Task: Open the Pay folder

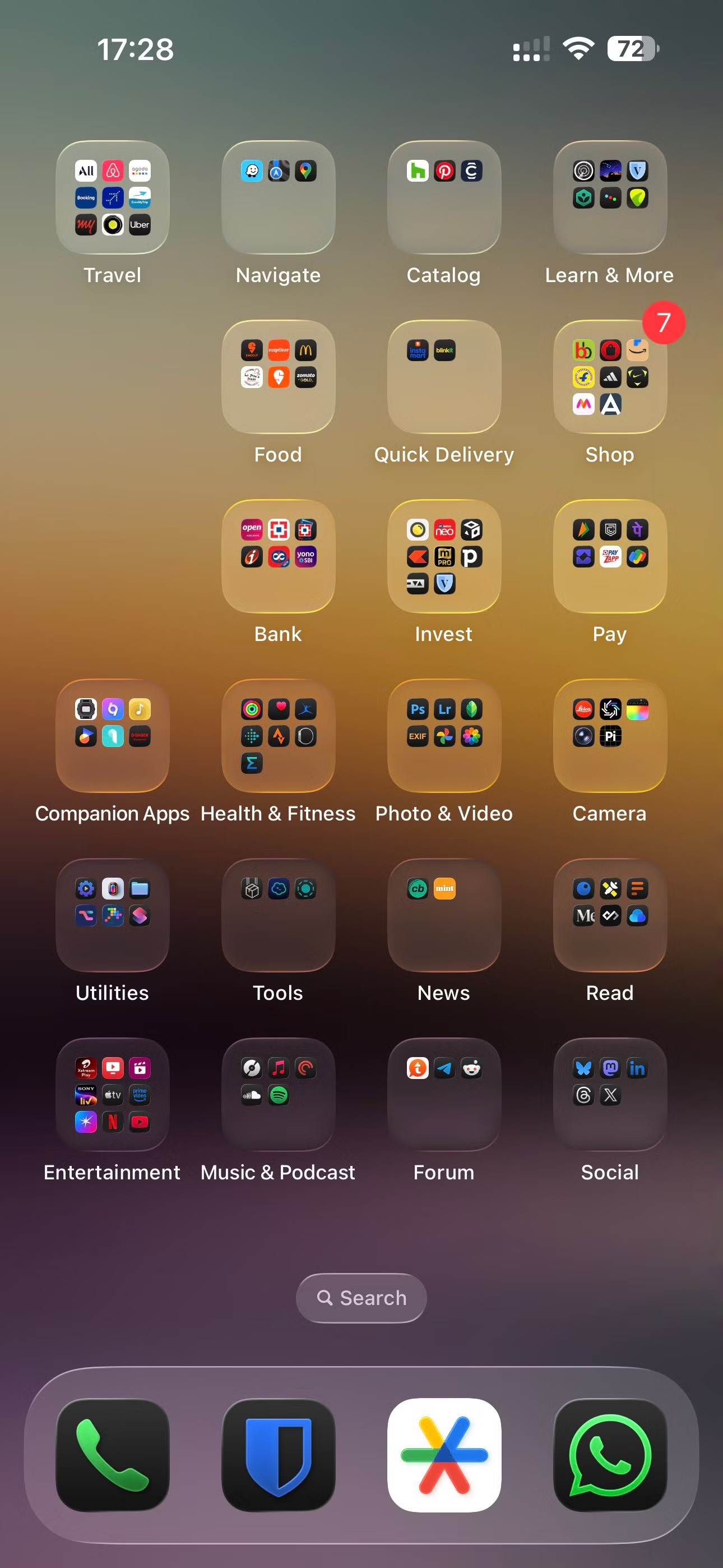Action: point(610,556)
